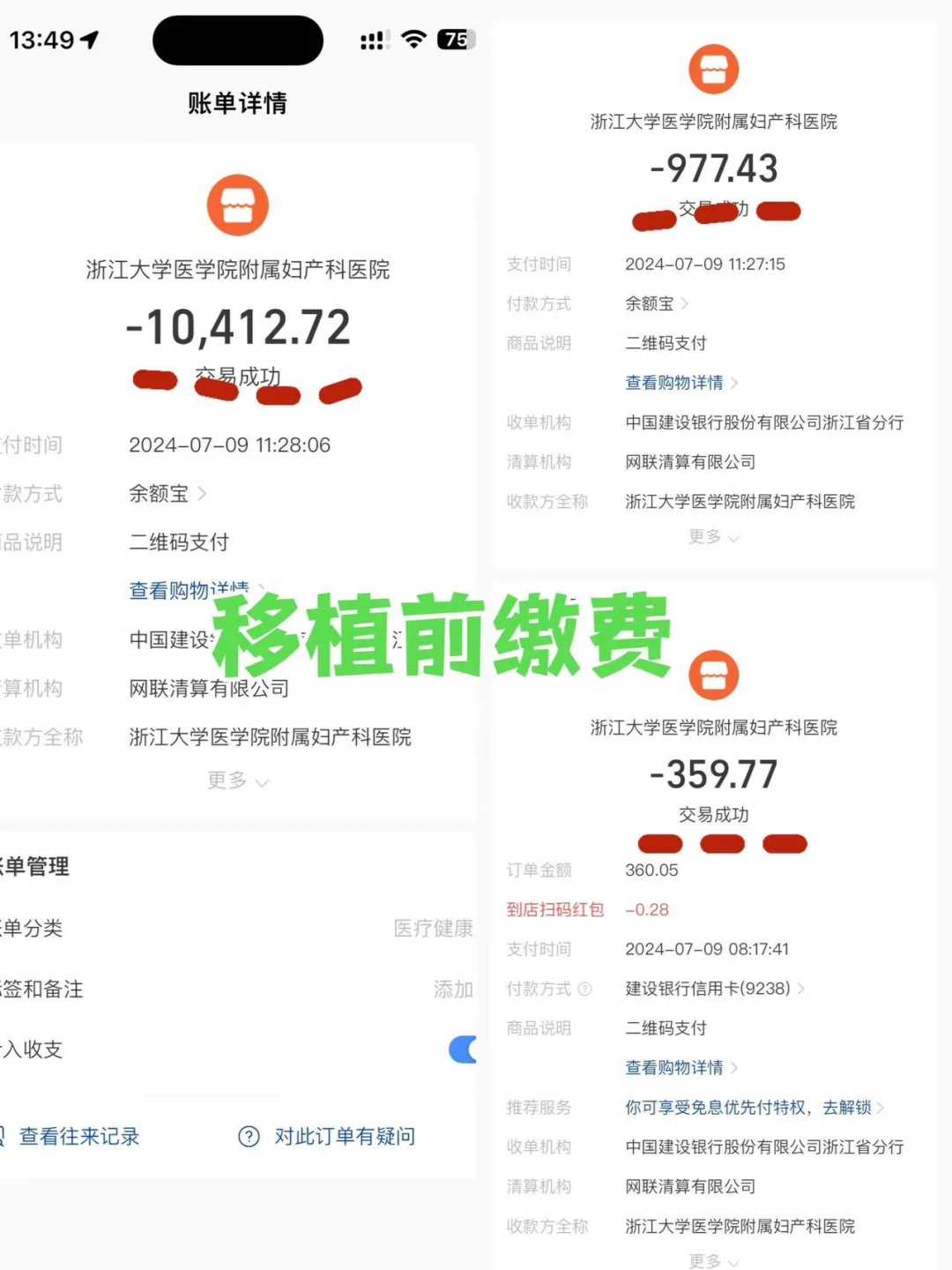Open the 医疗健康 bill category selector

pyautogui.click(x=433, y=928)
